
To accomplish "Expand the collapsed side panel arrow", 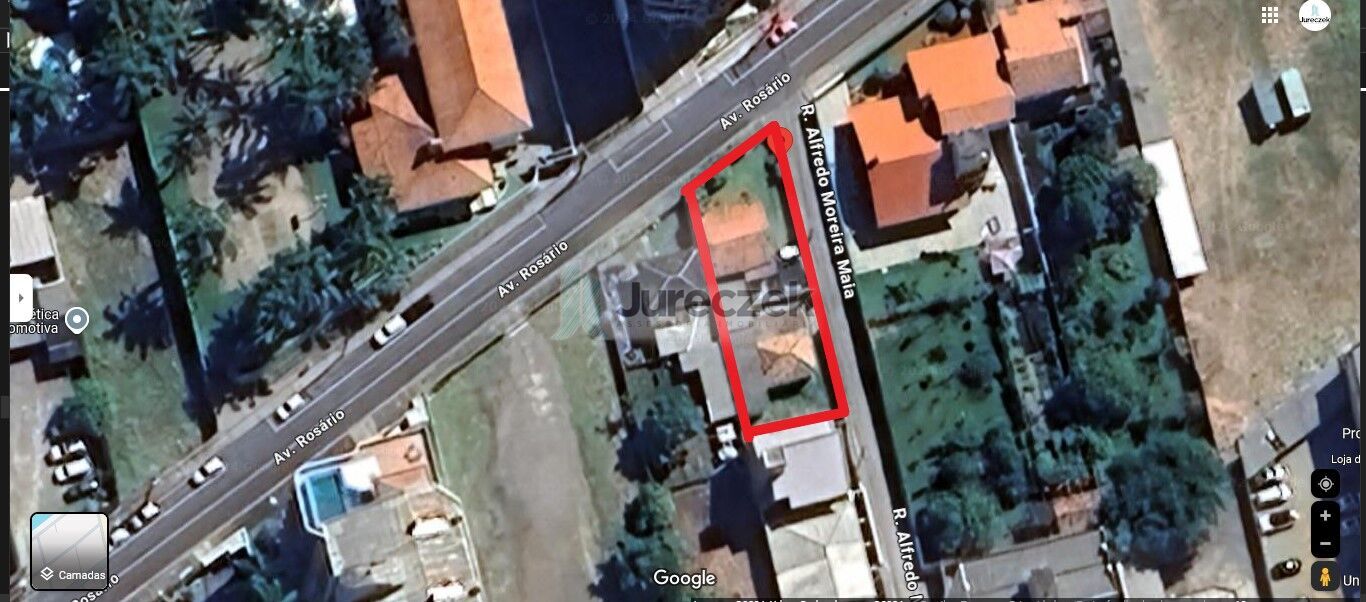I will pos(21,297).
